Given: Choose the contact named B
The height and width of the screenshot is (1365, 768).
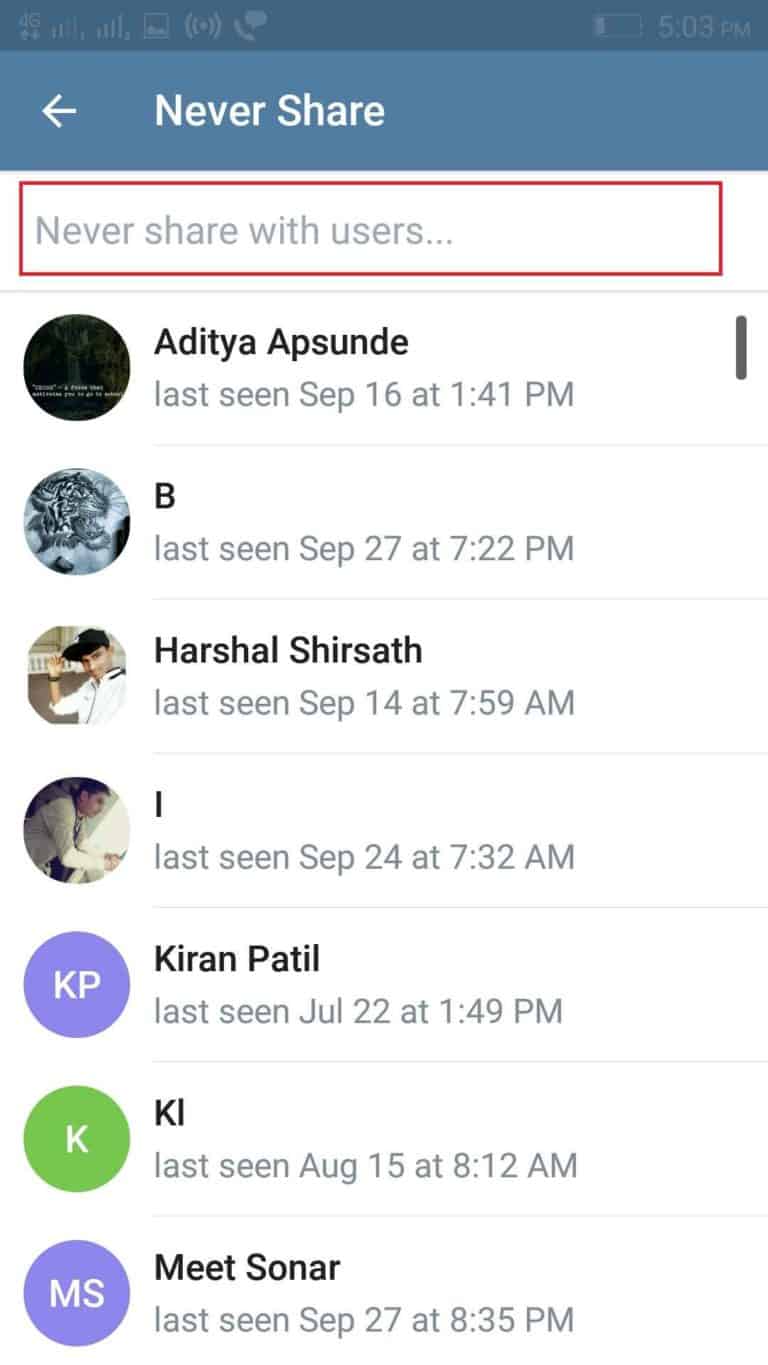Looking at the screenshot, I should tap(365, 522).
